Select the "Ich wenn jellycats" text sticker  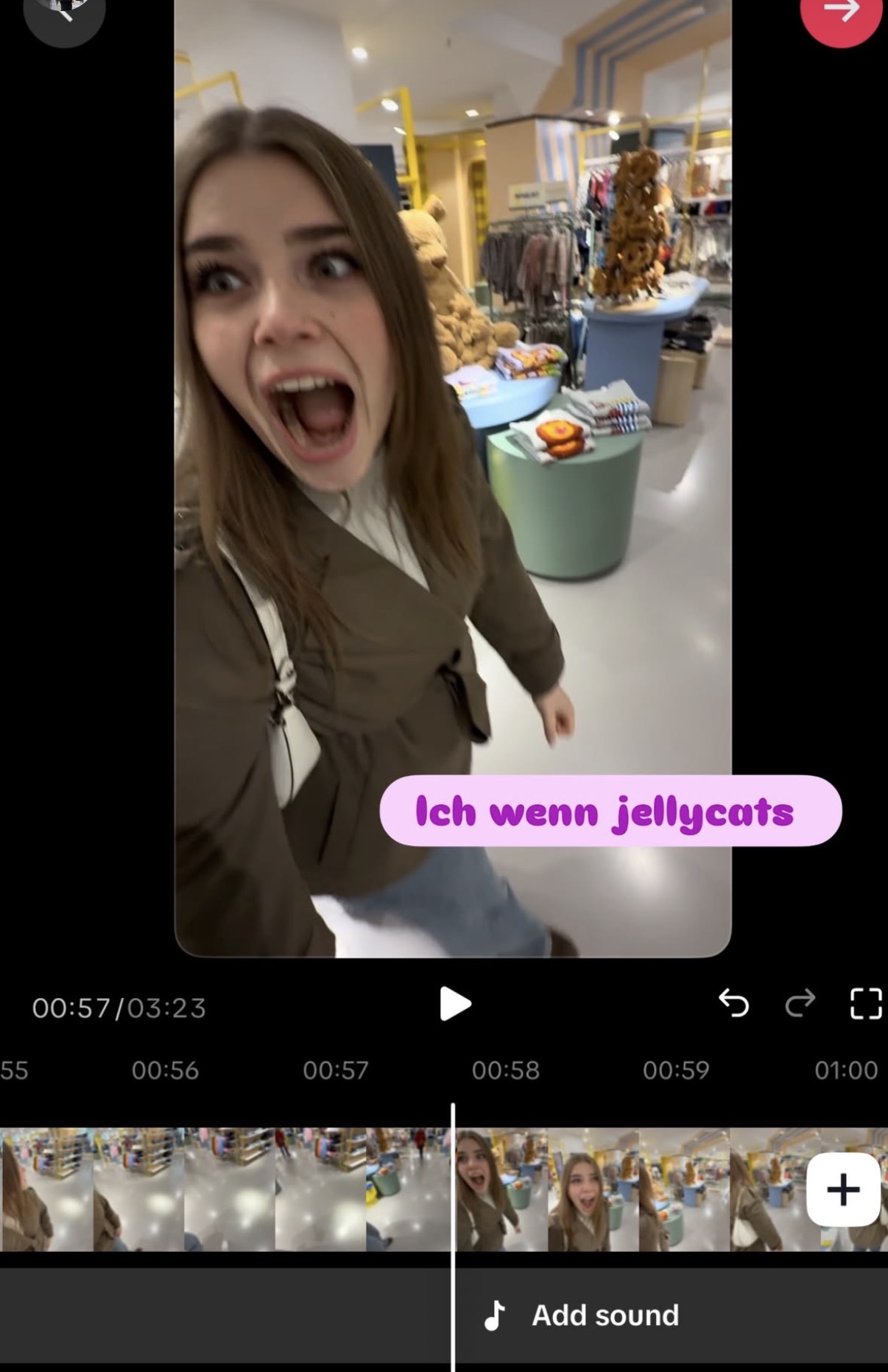tap(610, 811)
